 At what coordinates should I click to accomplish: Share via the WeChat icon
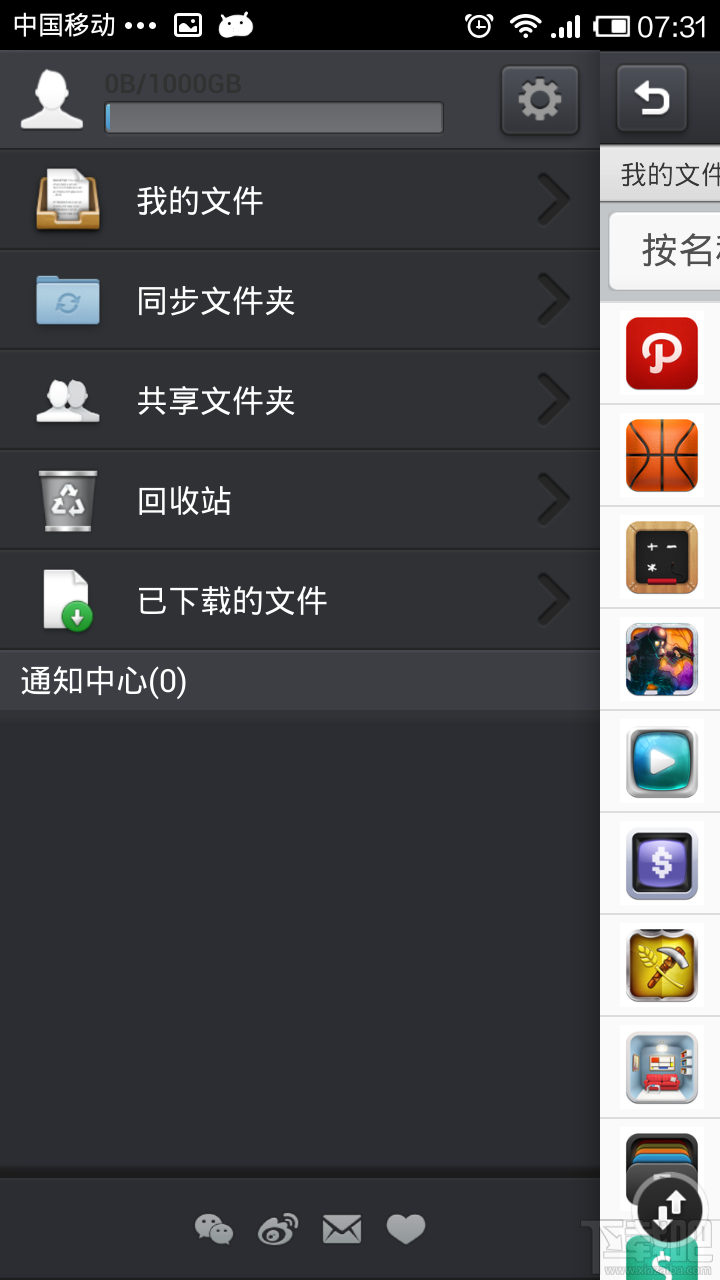coord(213,1228)
